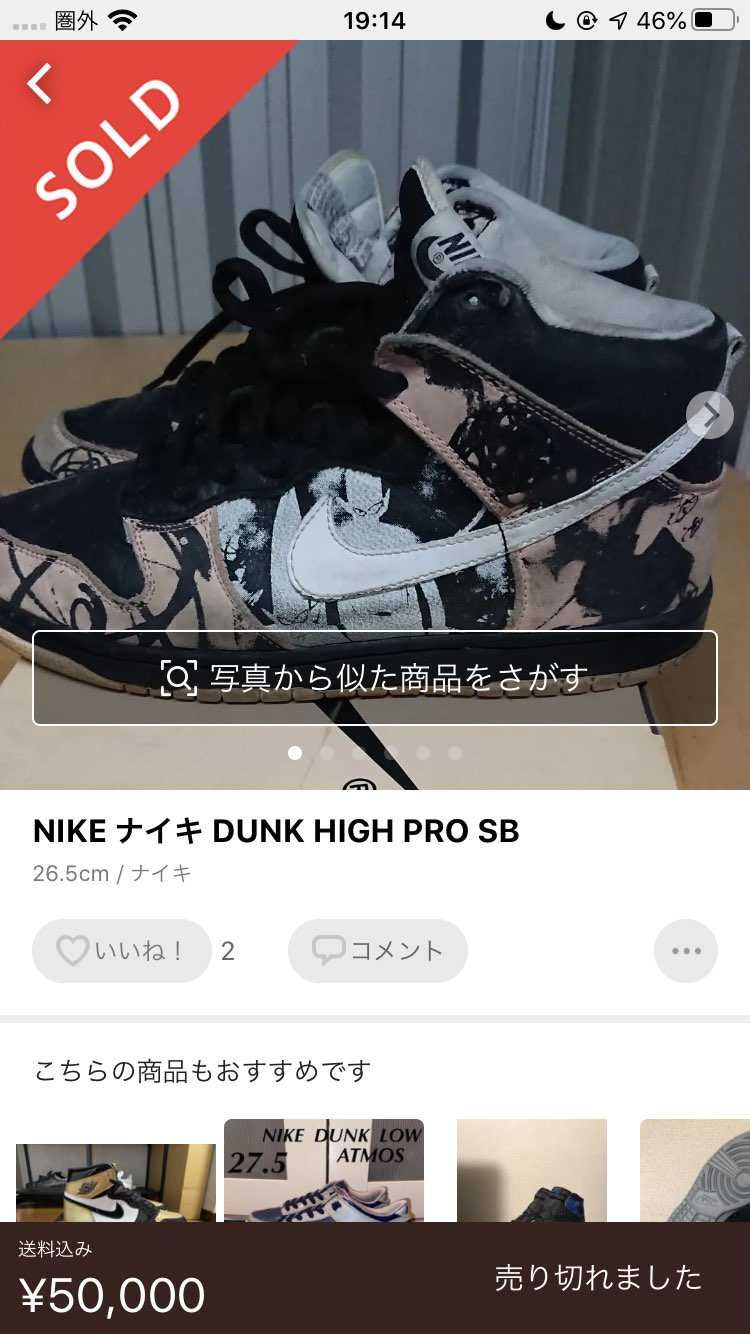
Task: Select the NIKE DUNK HIGH PRO SB title
Action: (x=276, y=831)
